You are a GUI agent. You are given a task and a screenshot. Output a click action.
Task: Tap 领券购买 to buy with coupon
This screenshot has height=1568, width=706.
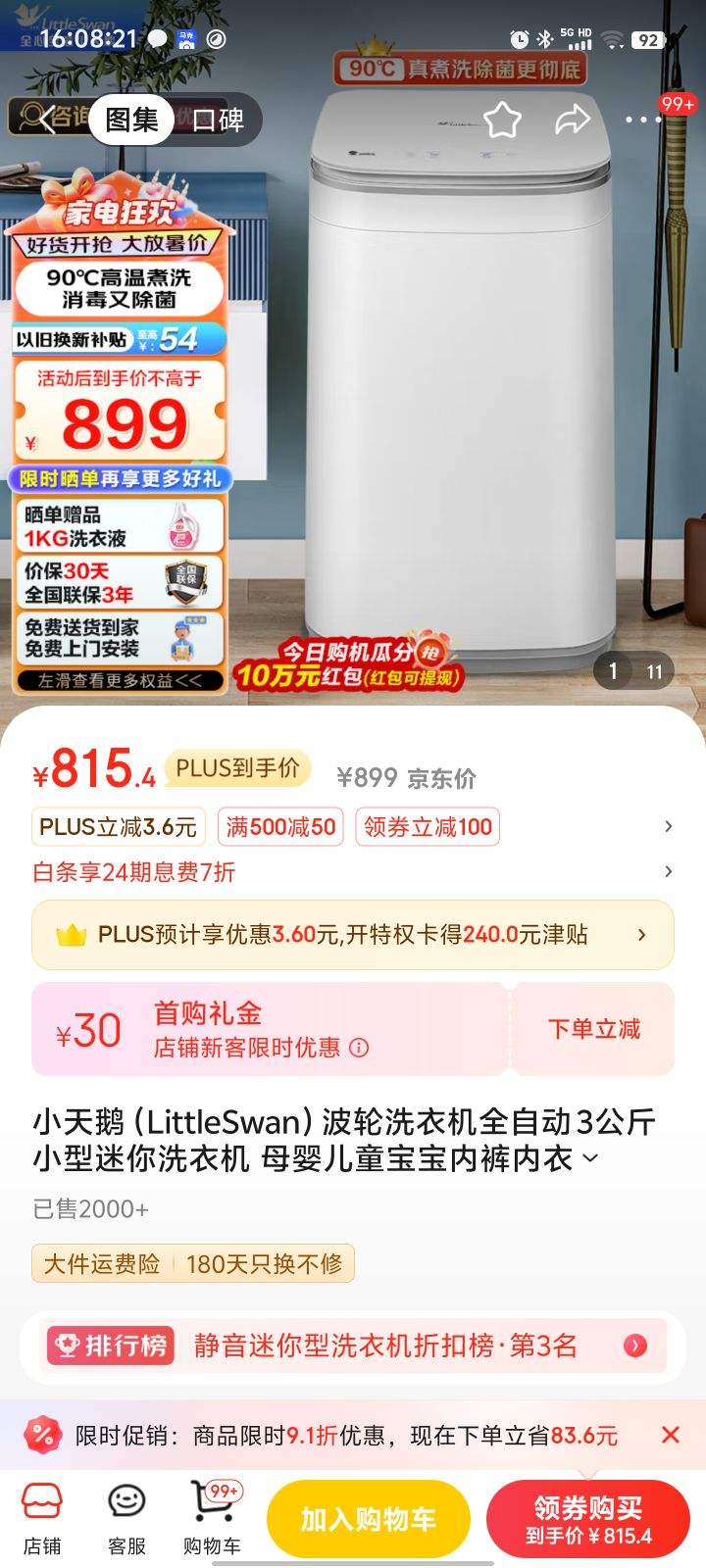click(x=588, y=1519)
